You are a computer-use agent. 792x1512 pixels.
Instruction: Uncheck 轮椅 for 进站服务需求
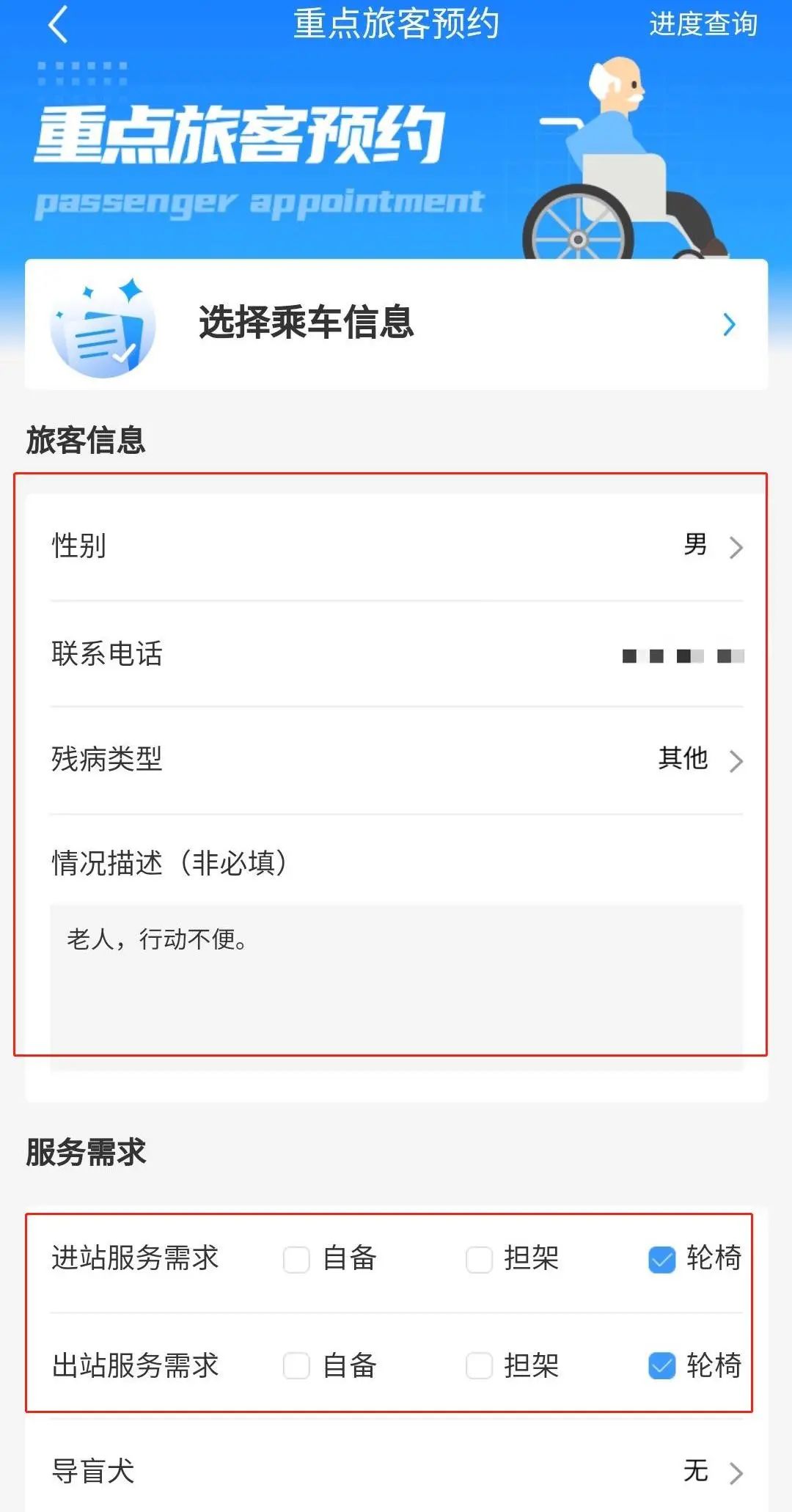(662, 1257)
